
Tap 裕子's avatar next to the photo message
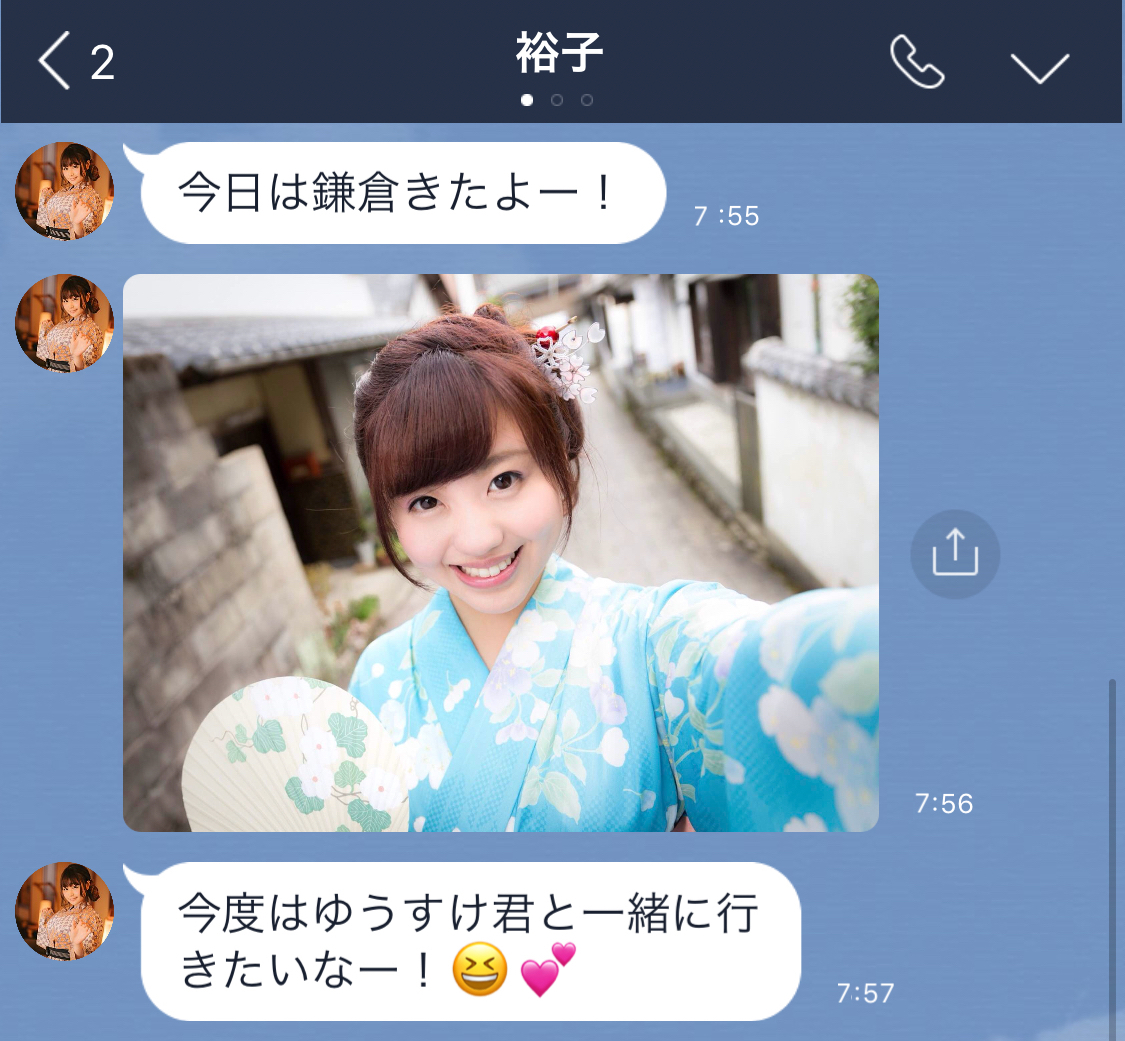(65, 323)
